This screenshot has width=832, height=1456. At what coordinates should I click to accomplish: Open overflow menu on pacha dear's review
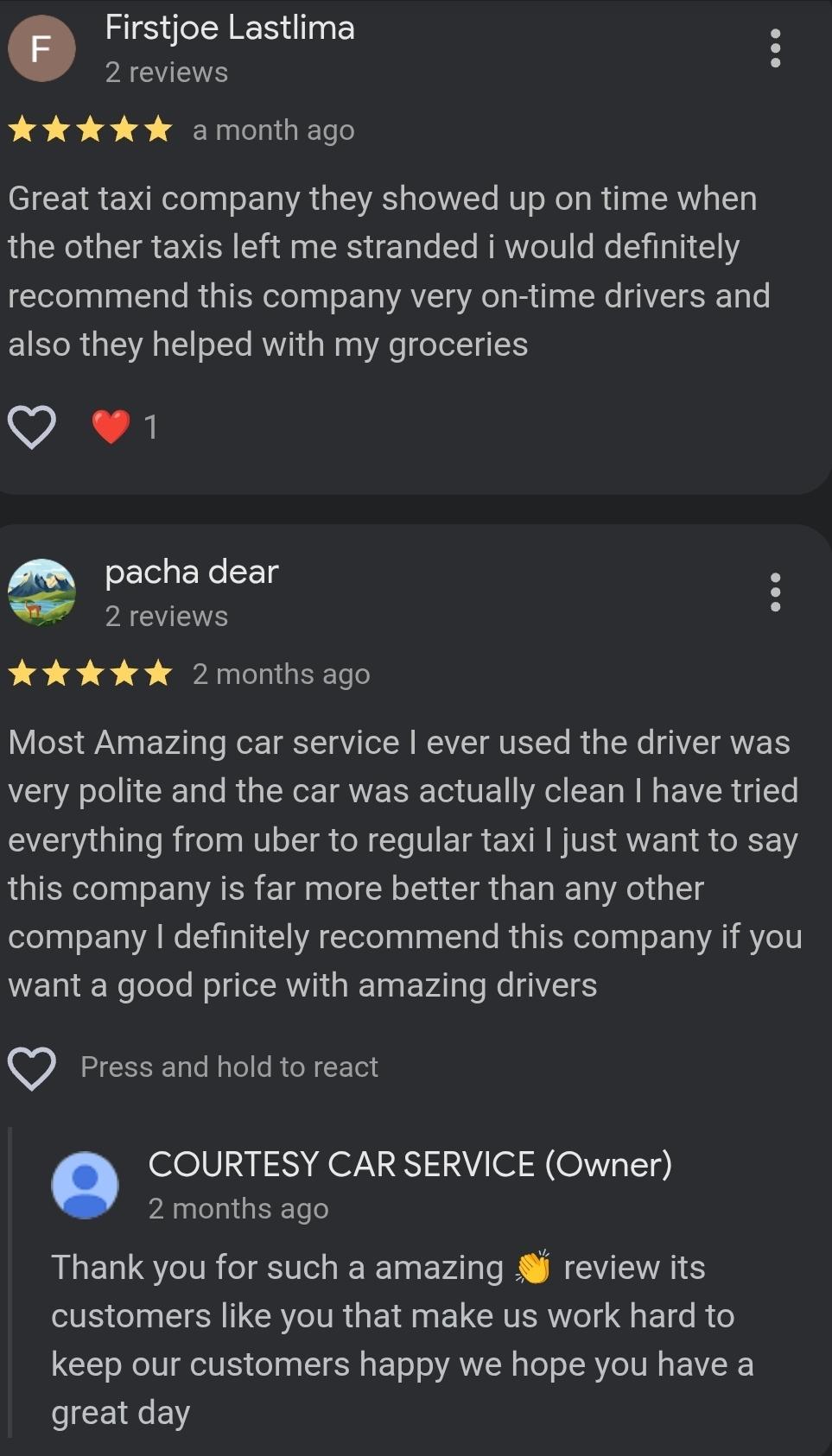pos(775,592)
